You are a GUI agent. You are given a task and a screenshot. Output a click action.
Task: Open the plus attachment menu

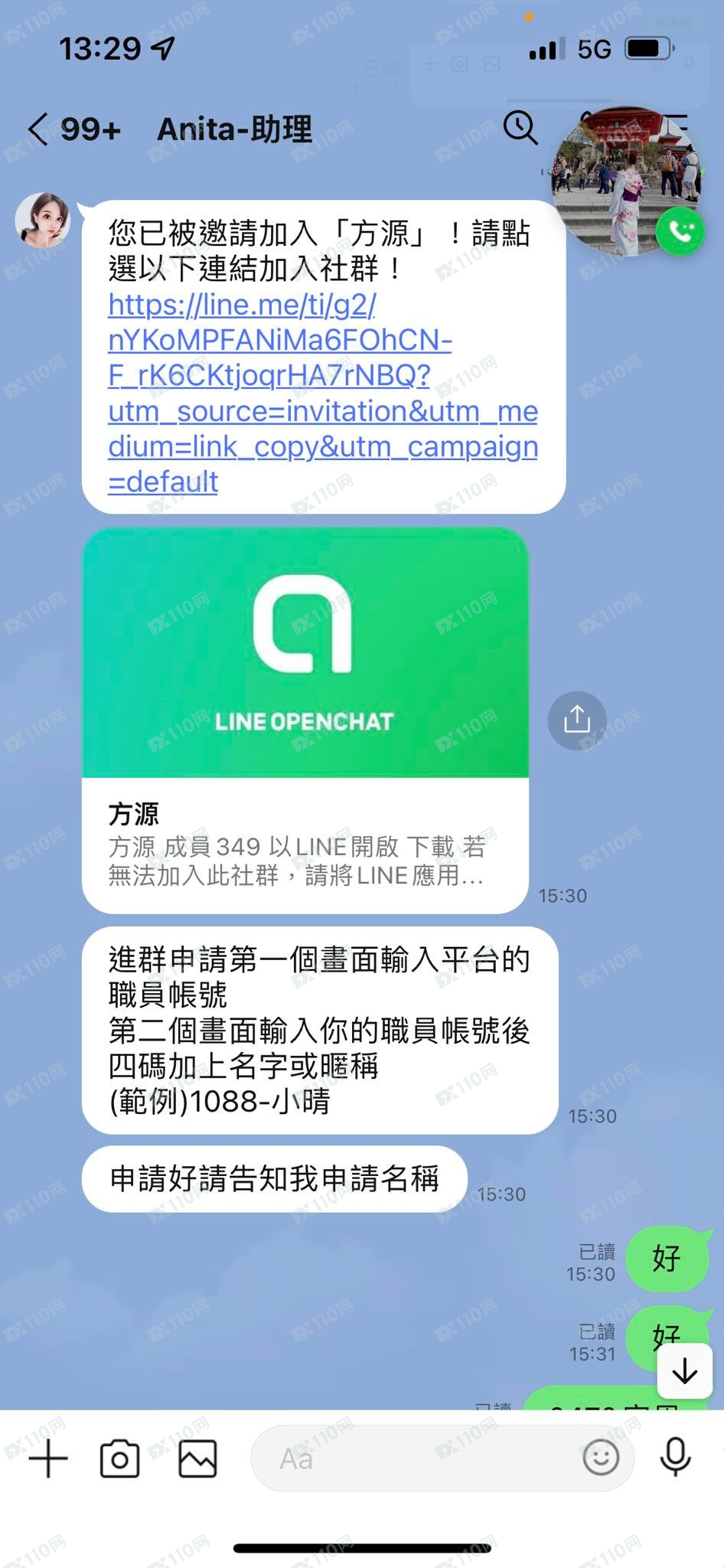coord(48,1458)
